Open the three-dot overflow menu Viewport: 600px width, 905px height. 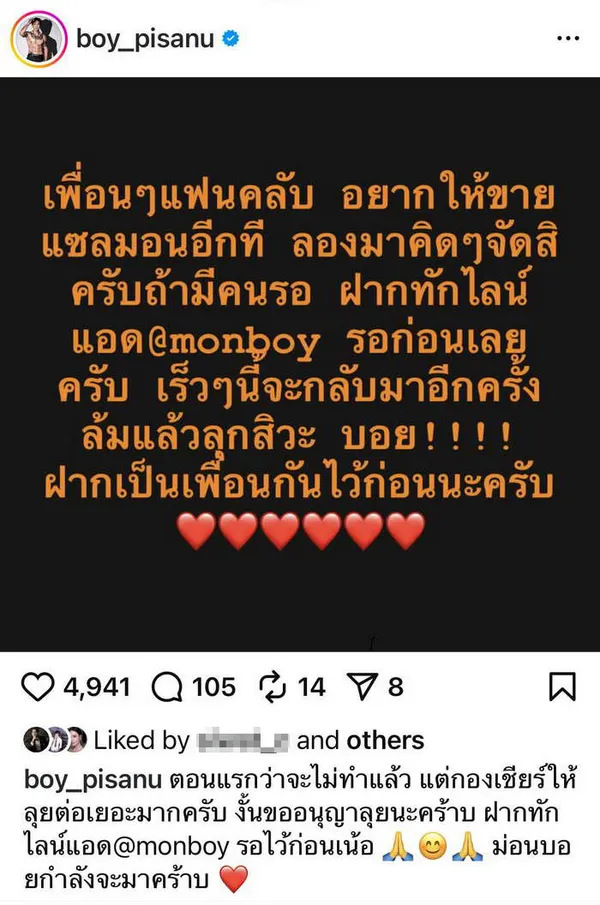[x=567, y=39]
